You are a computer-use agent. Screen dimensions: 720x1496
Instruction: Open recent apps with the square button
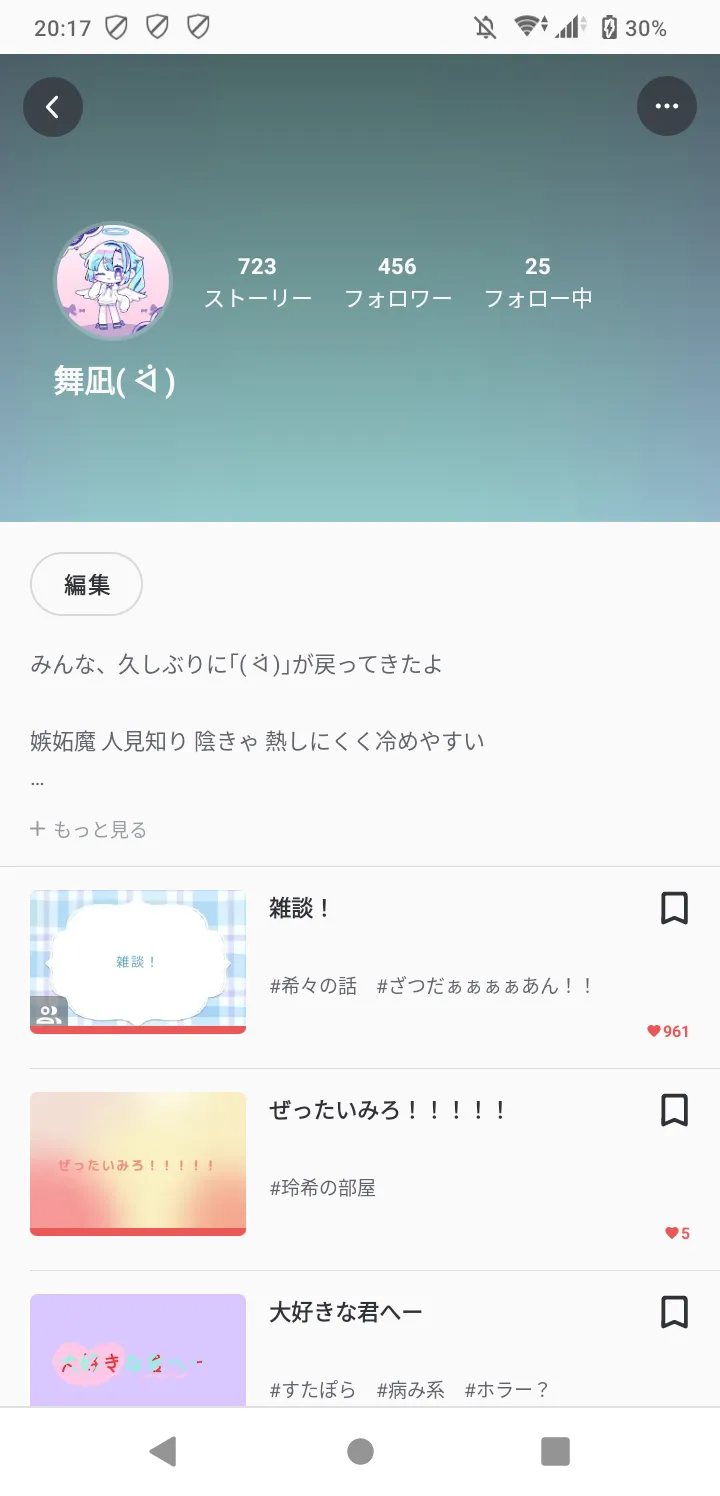click(555, 1451)
